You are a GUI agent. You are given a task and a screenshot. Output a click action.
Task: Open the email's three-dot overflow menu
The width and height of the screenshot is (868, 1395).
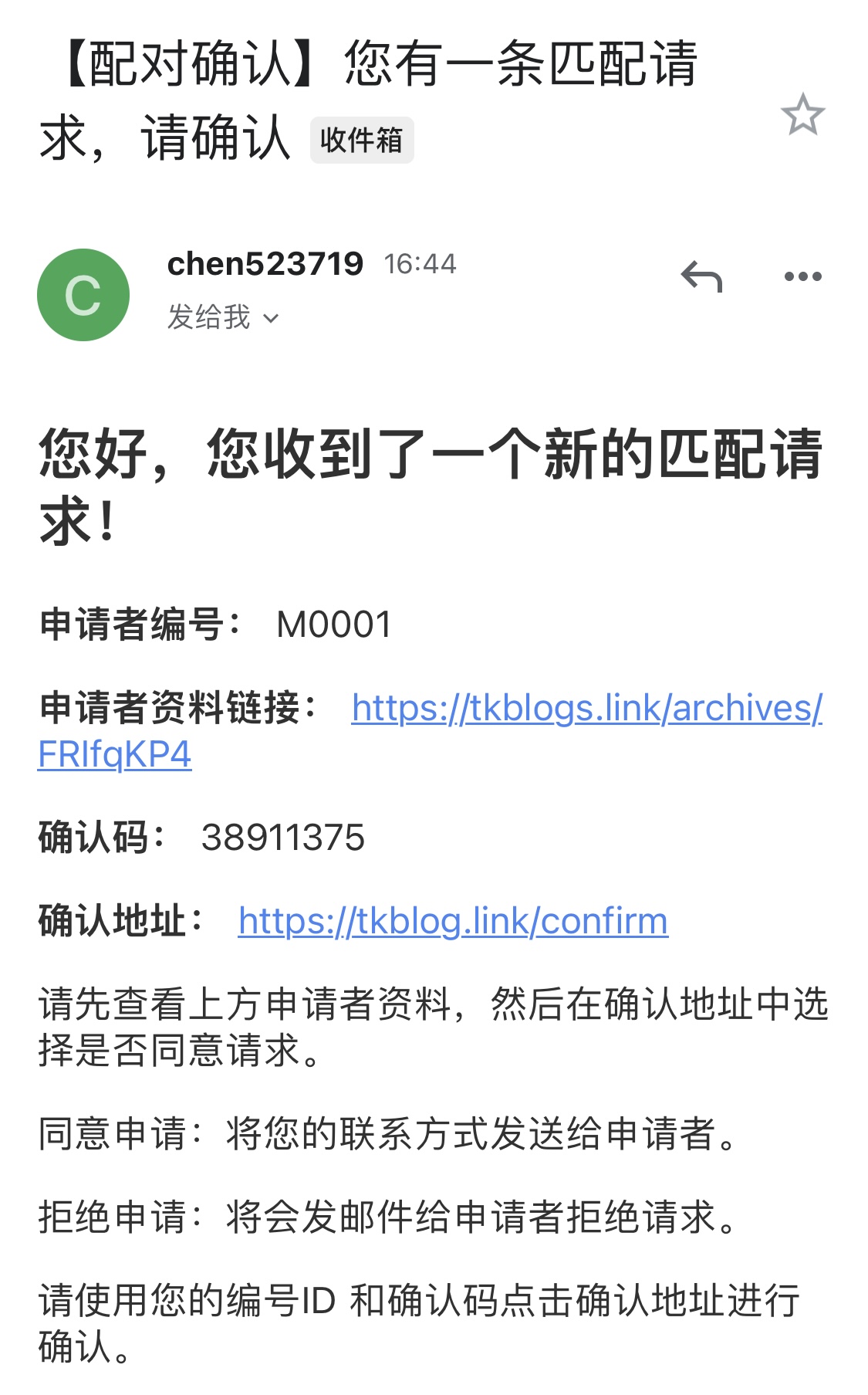802,276
